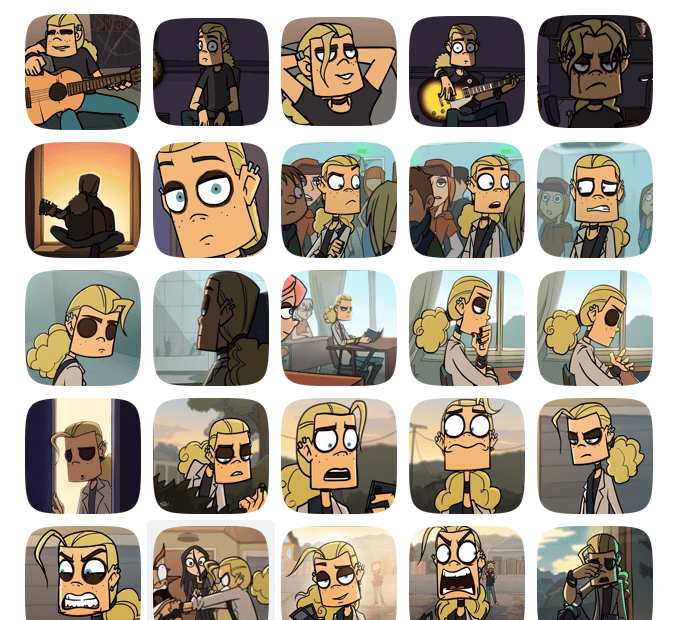The image size is (680, 620).
Task: Open the sticker of the guitarist silhouette at sunset
Action: point(83,200)
